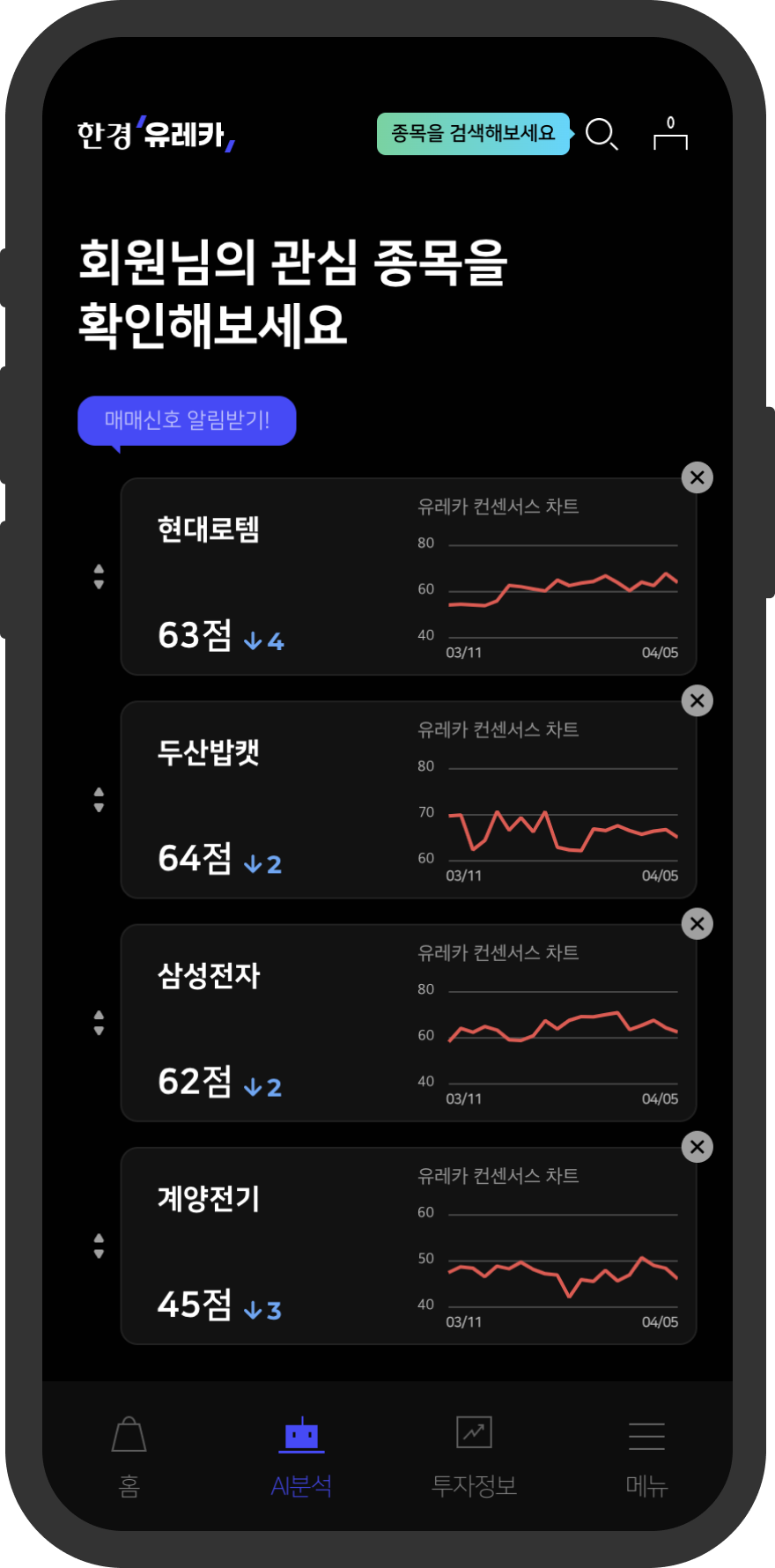Tap the reorder handle beside 현대로템
This screenshot has height=1568, width=775.
pyautogui.click(x=99, y=577)
